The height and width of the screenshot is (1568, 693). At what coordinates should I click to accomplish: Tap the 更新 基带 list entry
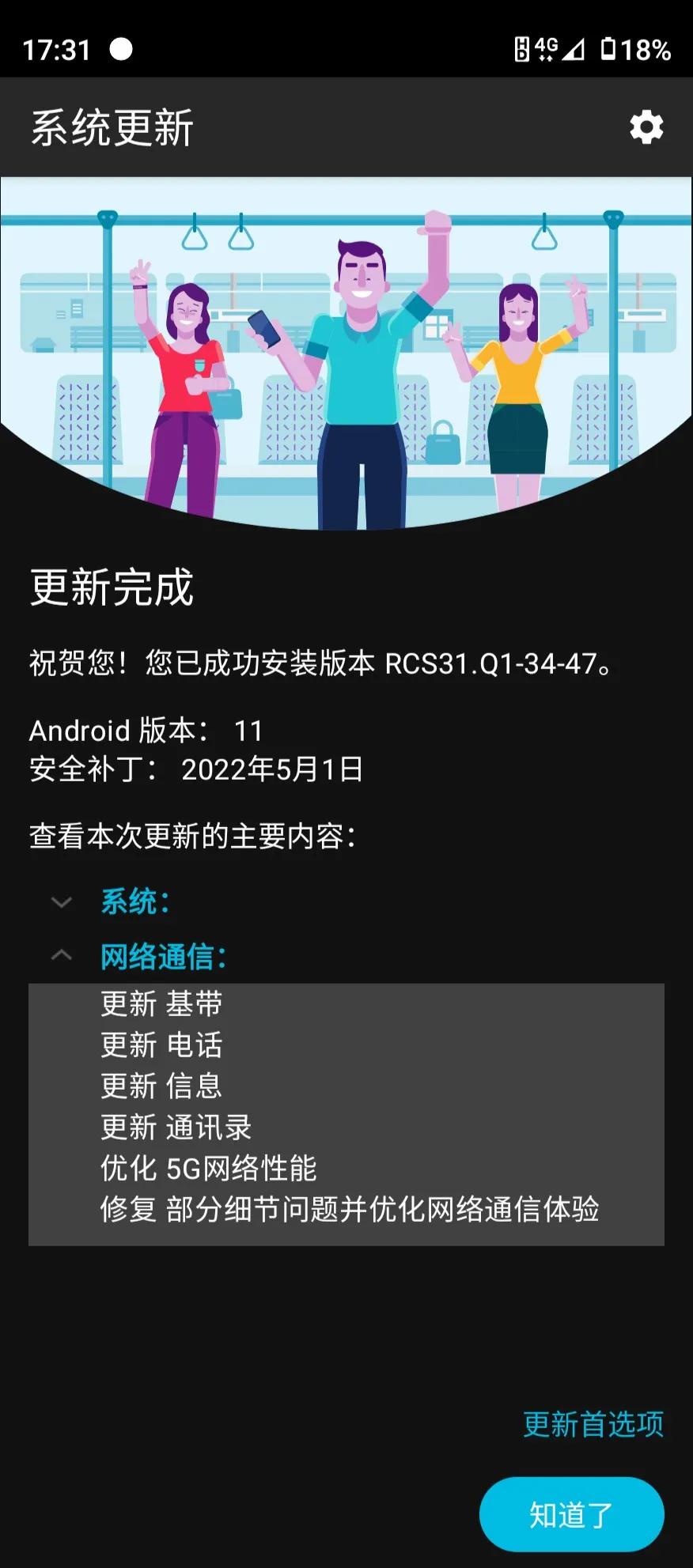(161, 1004)
